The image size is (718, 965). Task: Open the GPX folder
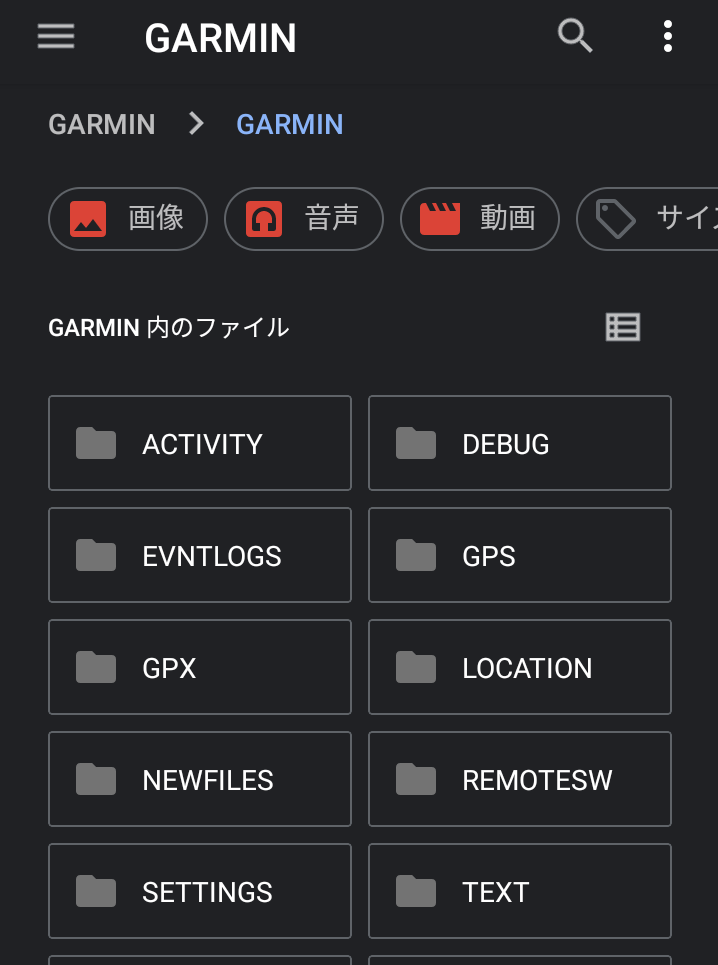tap(200, 667)
